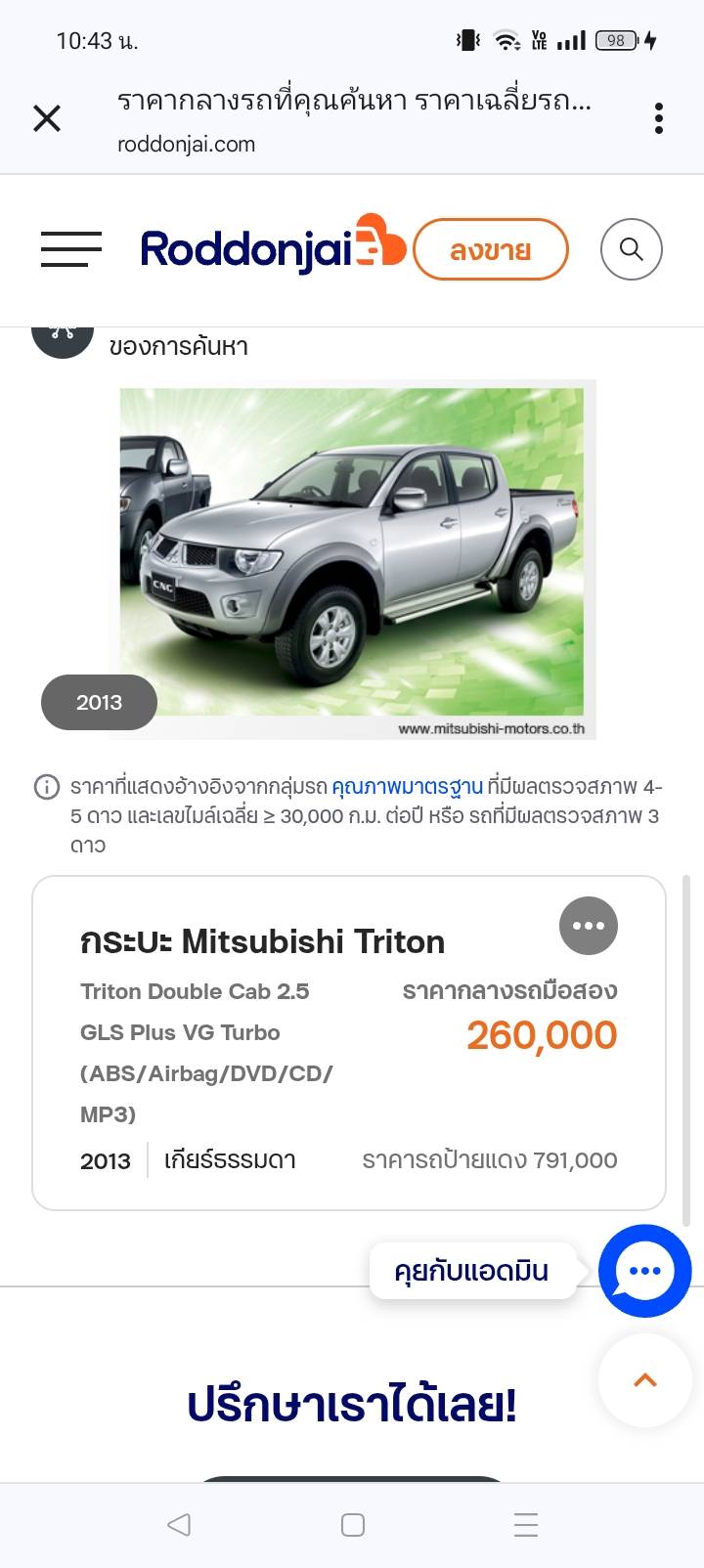Screen dimensions: 704x1568
Task: Open recent apps from navigation bar
Action: point(525,1524)
